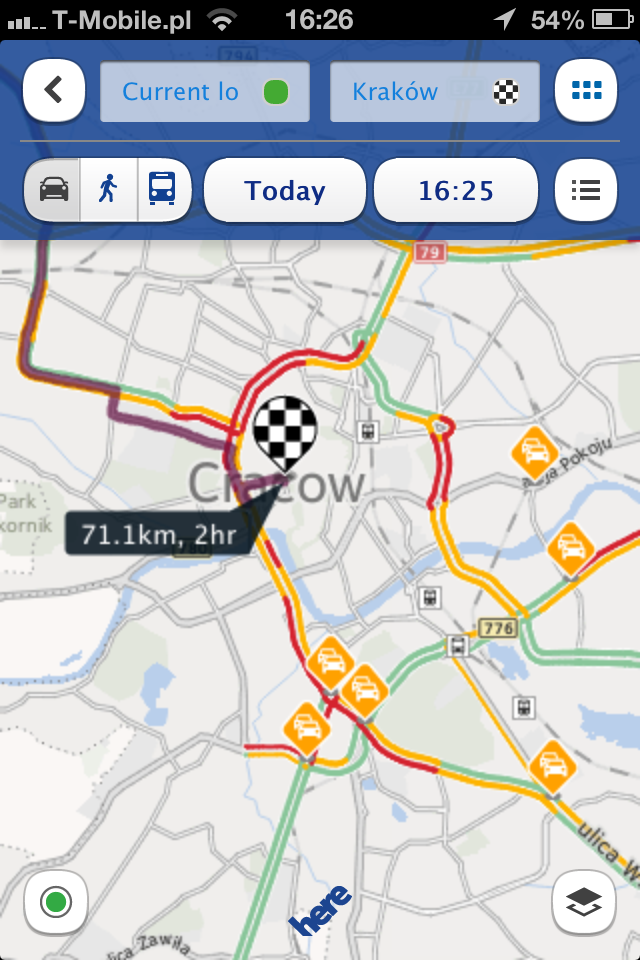Change the 16:25 departure time
The image size is (640, 960).
coord(456,190)
